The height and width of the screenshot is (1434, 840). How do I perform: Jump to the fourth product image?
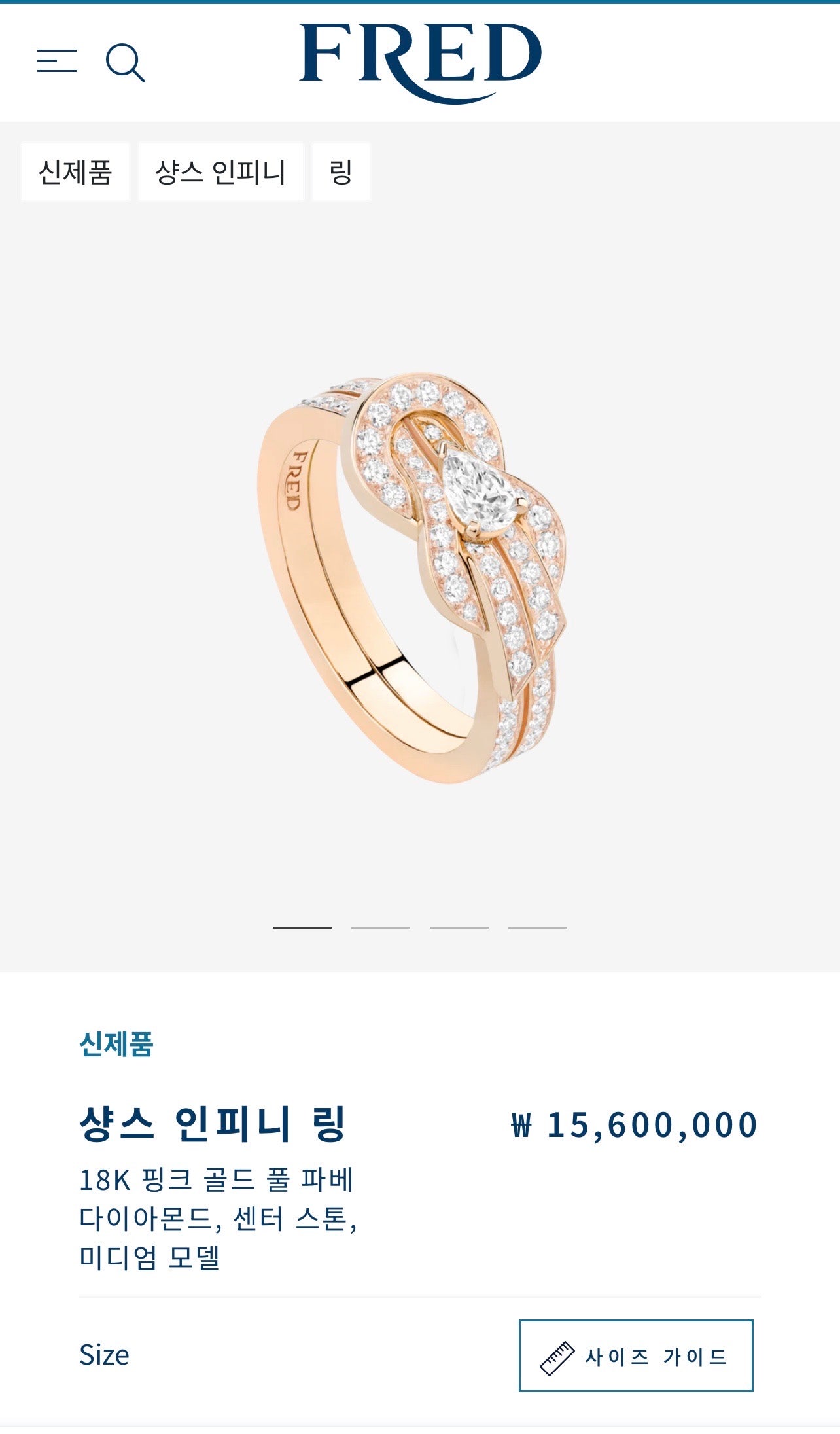tap(538, 927)
